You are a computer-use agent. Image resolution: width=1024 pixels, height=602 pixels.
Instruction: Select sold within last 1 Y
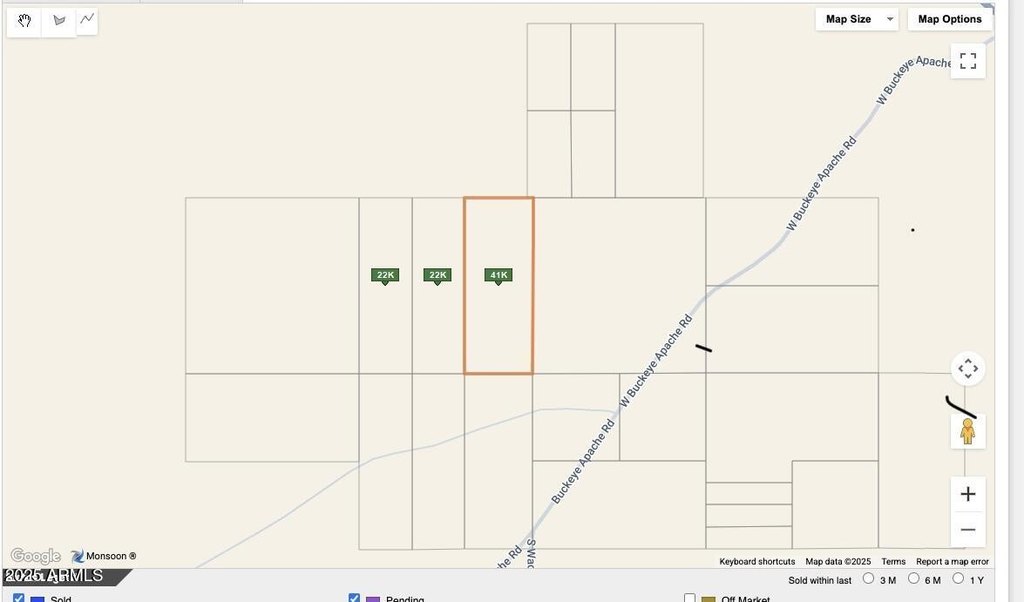tap(958, 578)
